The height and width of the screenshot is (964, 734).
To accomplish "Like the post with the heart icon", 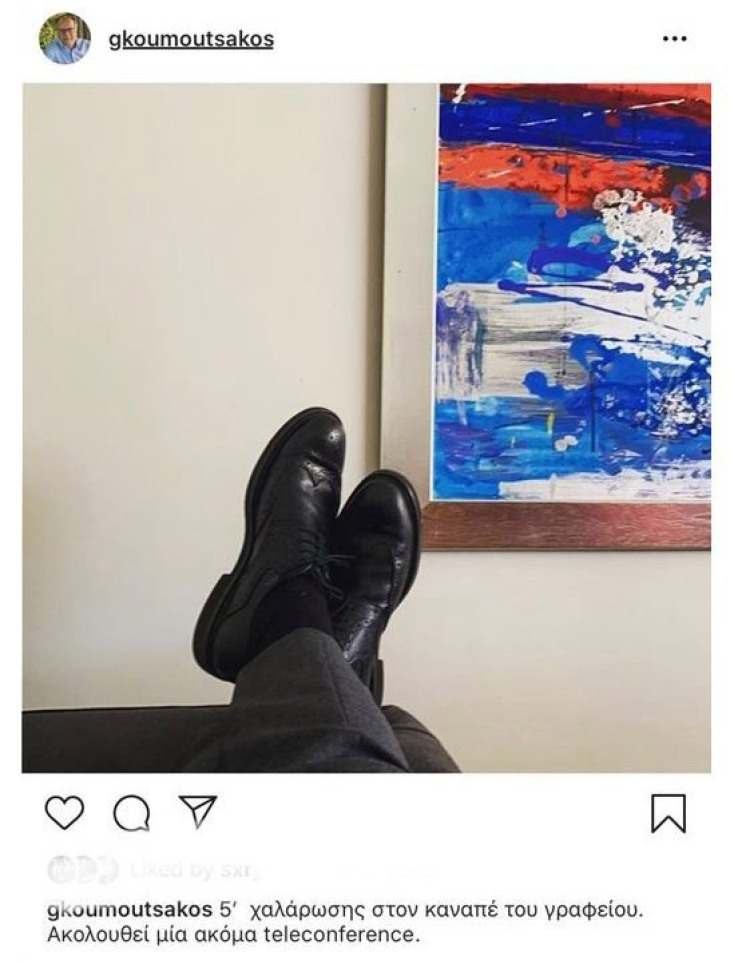I will [x=65, y=812].
